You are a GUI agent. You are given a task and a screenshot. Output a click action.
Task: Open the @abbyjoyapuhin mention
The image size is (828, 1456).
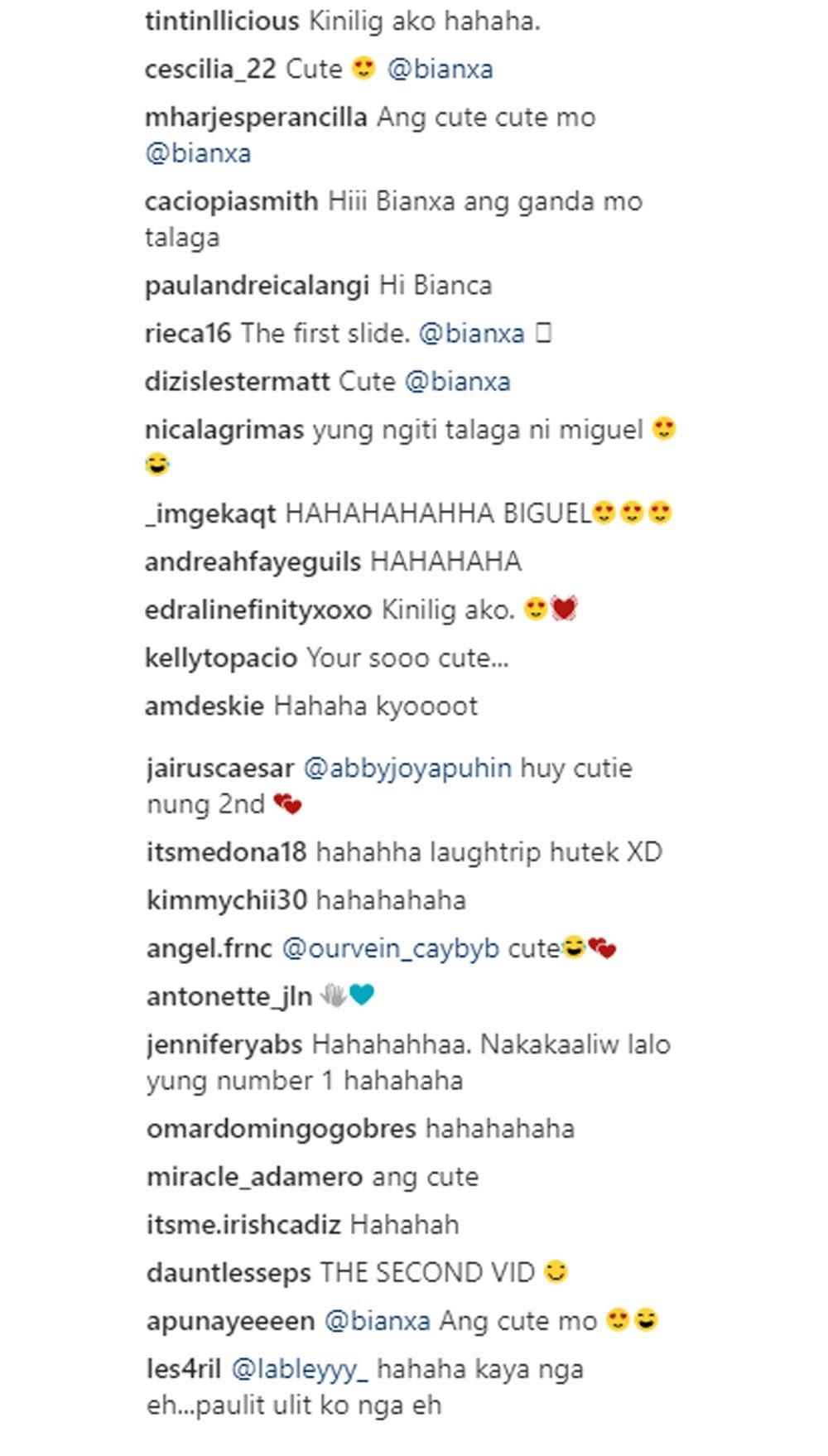click(x=407, y=769)
